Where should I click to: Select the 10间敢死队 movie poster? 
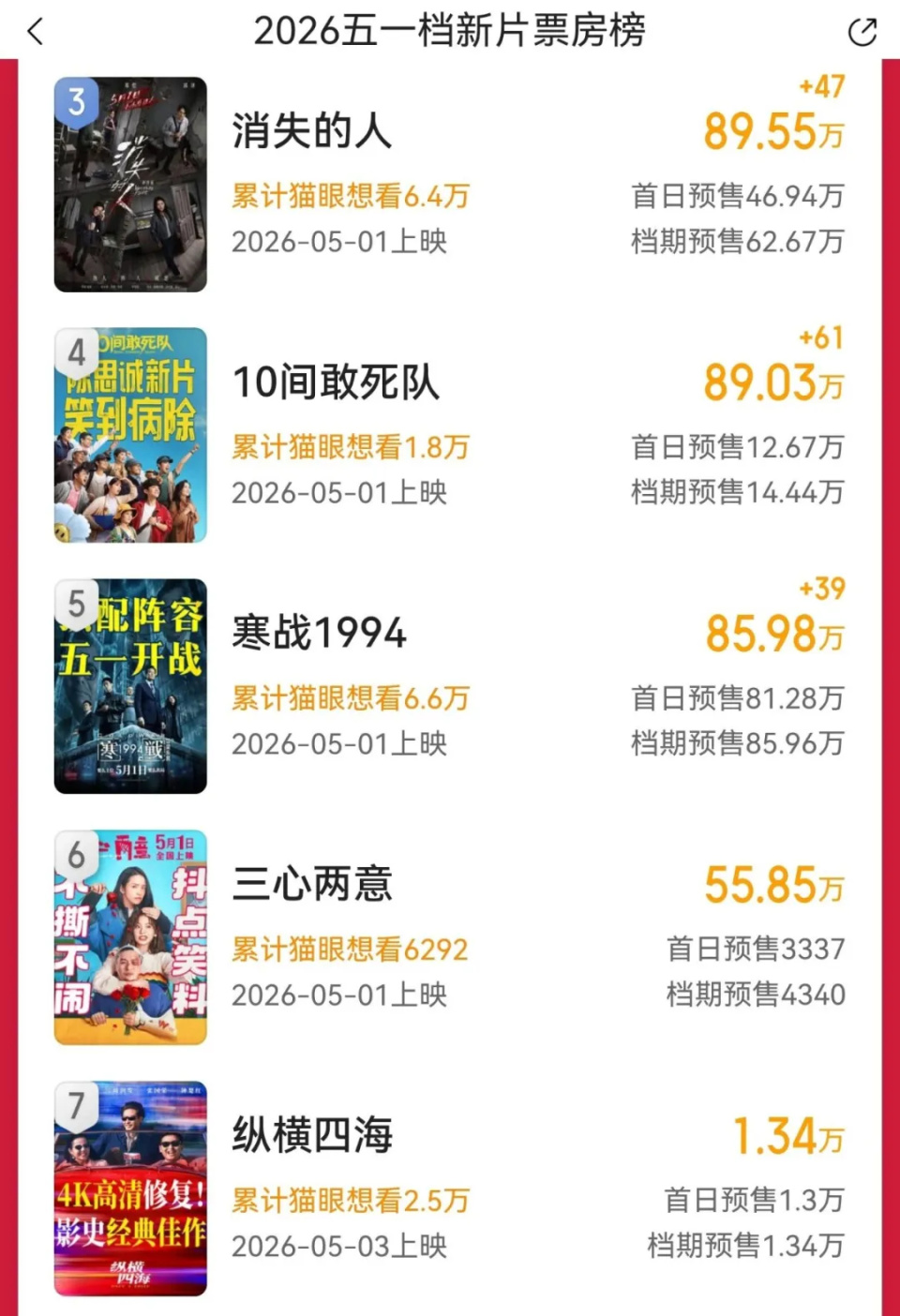pos(130,434)
